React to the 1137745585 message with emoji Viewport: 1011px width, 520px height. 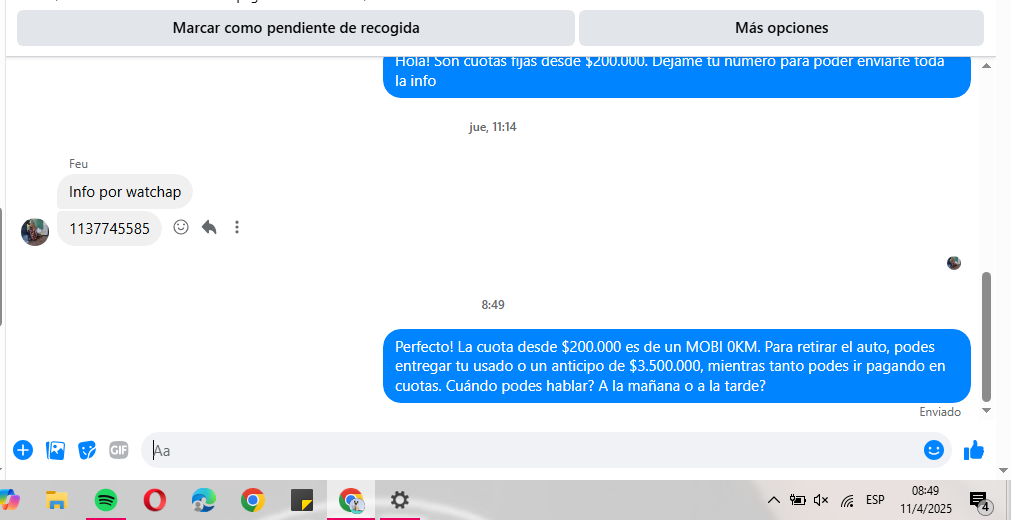click(181, 227)
